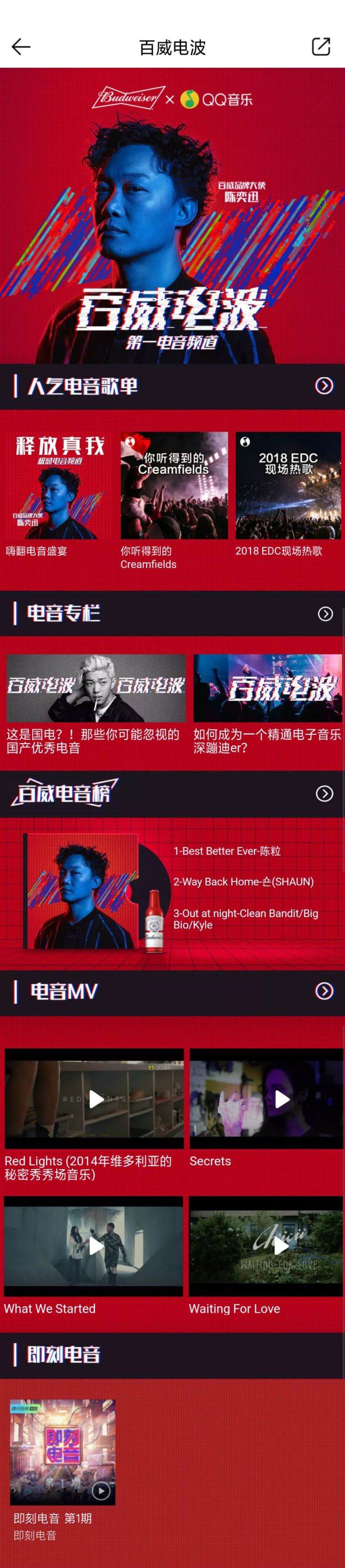The image size is (345, 1568).
Task: Play the Red Lights MV
Action: pos(96,1099)
